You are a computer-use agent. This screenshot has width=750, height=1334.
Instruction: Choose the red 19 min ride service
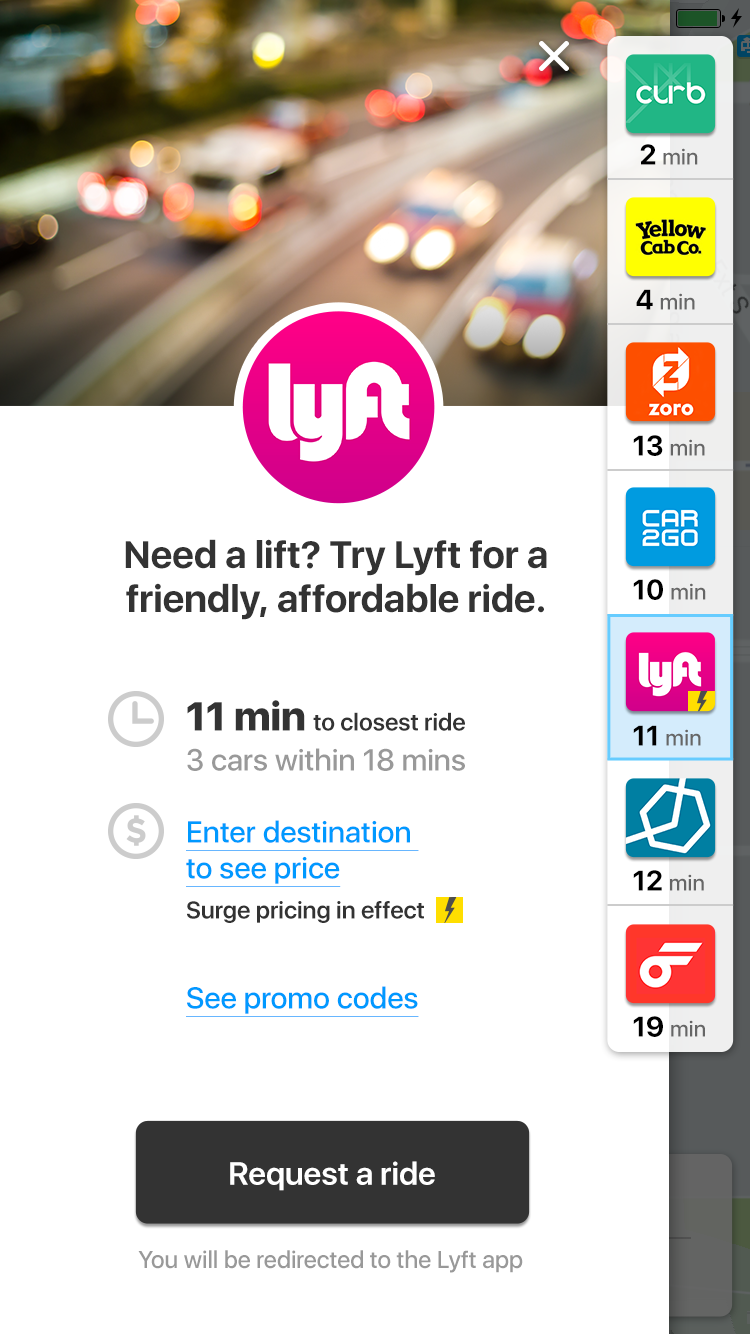(670, 979)
